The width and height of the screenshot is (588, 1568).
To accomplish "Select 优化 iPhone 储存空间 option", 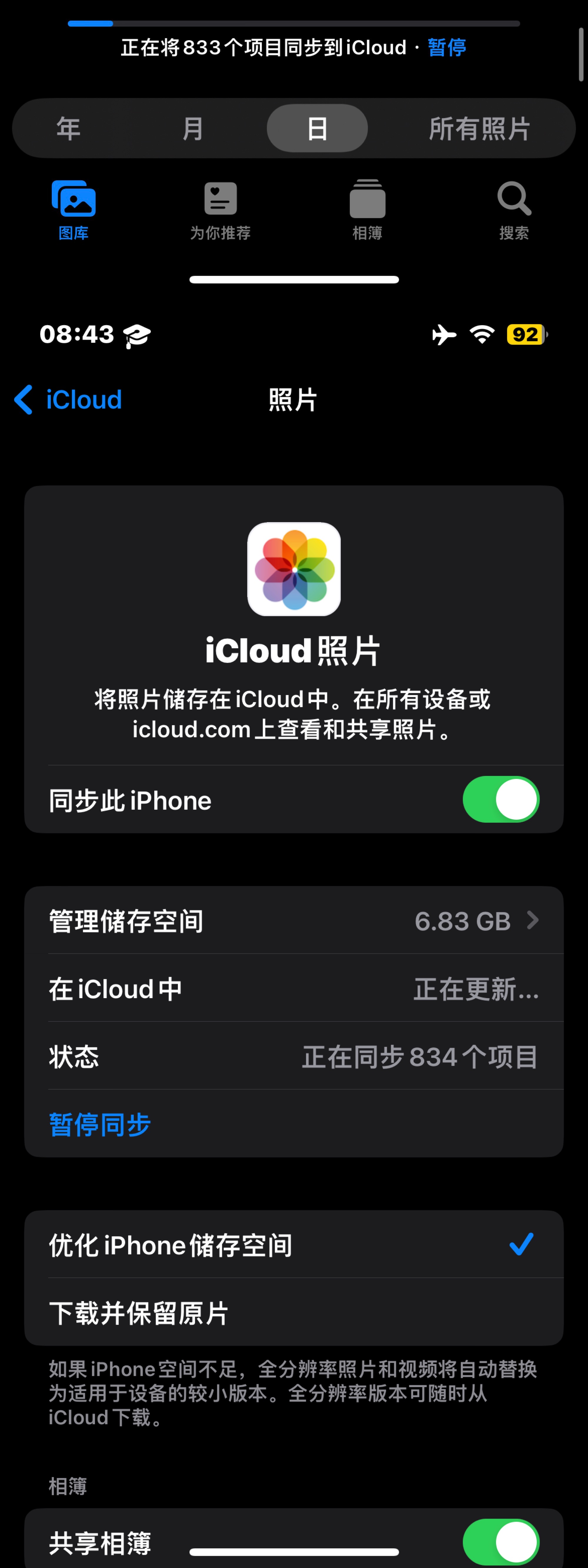I will pos(293,1244).
